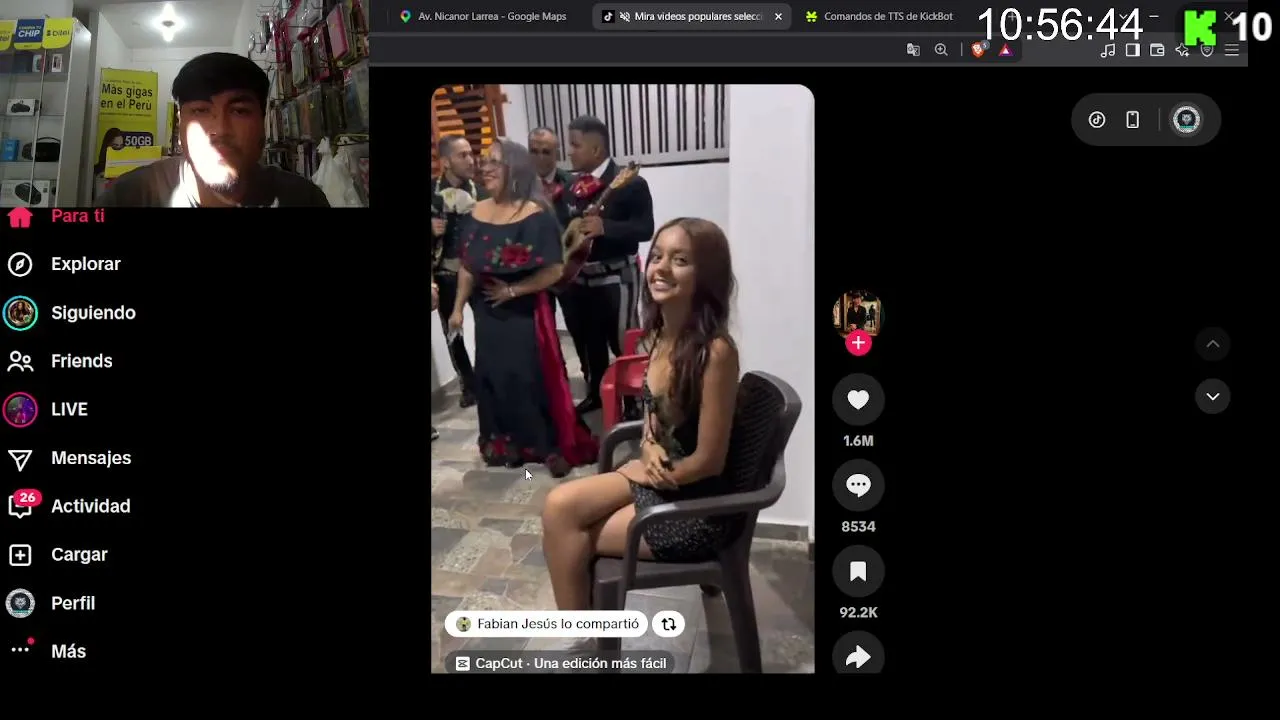
Task: Repost the video with the repost icon
Action: click(x=668, y=624)
